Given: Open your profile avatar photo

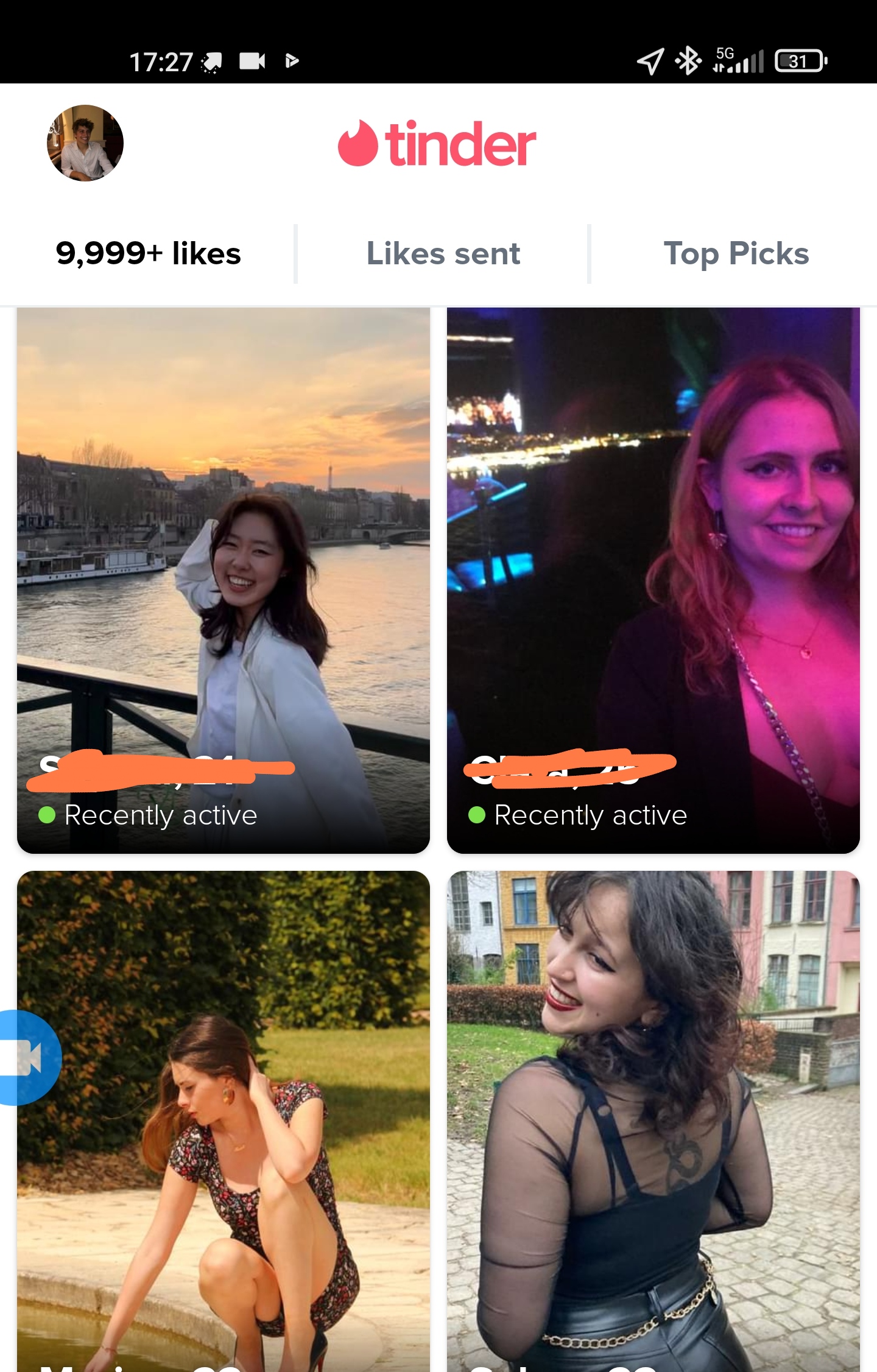Looking at the screenshot, I should 85,143.
